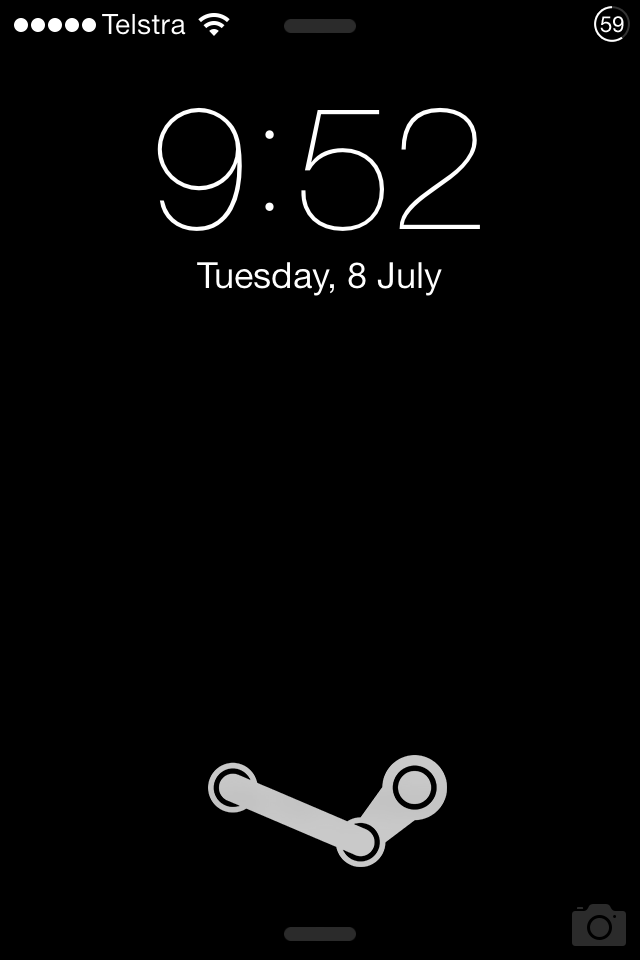Tap the Control Center grabber at bottom
The image size is (640, 960).
click(320, 934)
